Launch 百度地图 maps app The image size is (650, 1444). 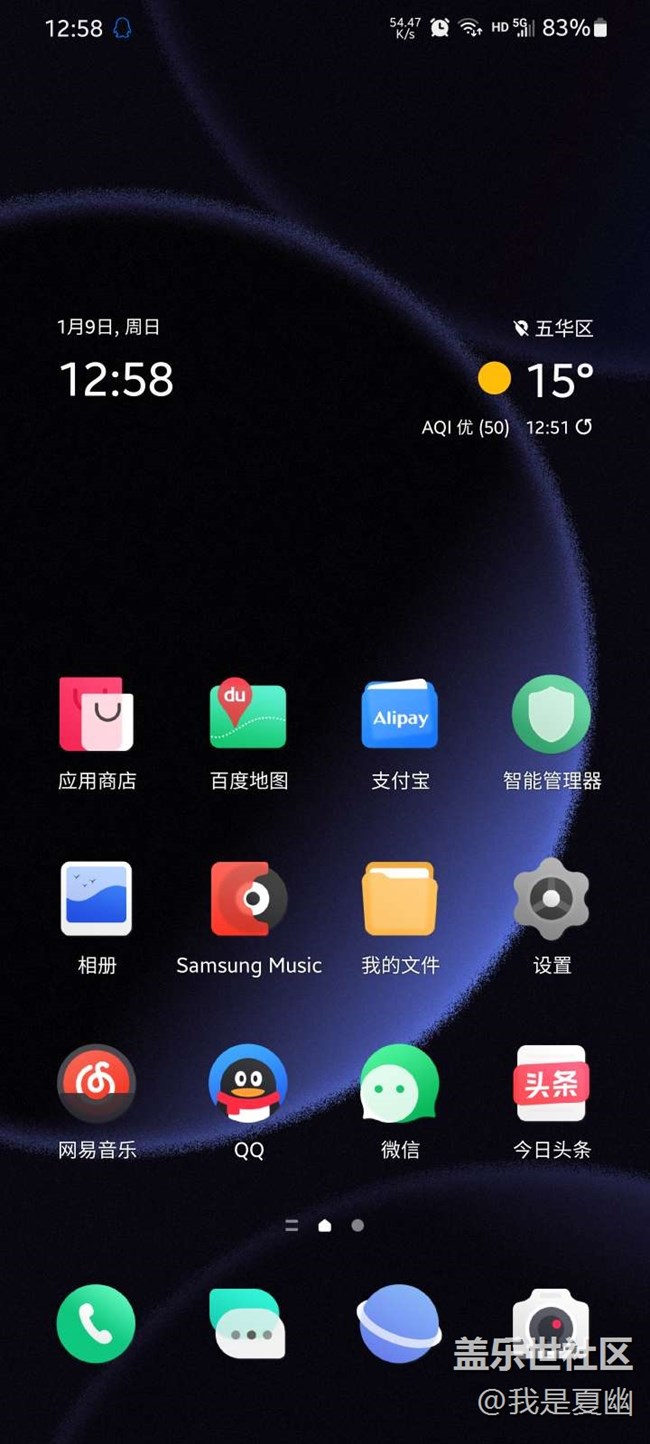click(248, 714)
